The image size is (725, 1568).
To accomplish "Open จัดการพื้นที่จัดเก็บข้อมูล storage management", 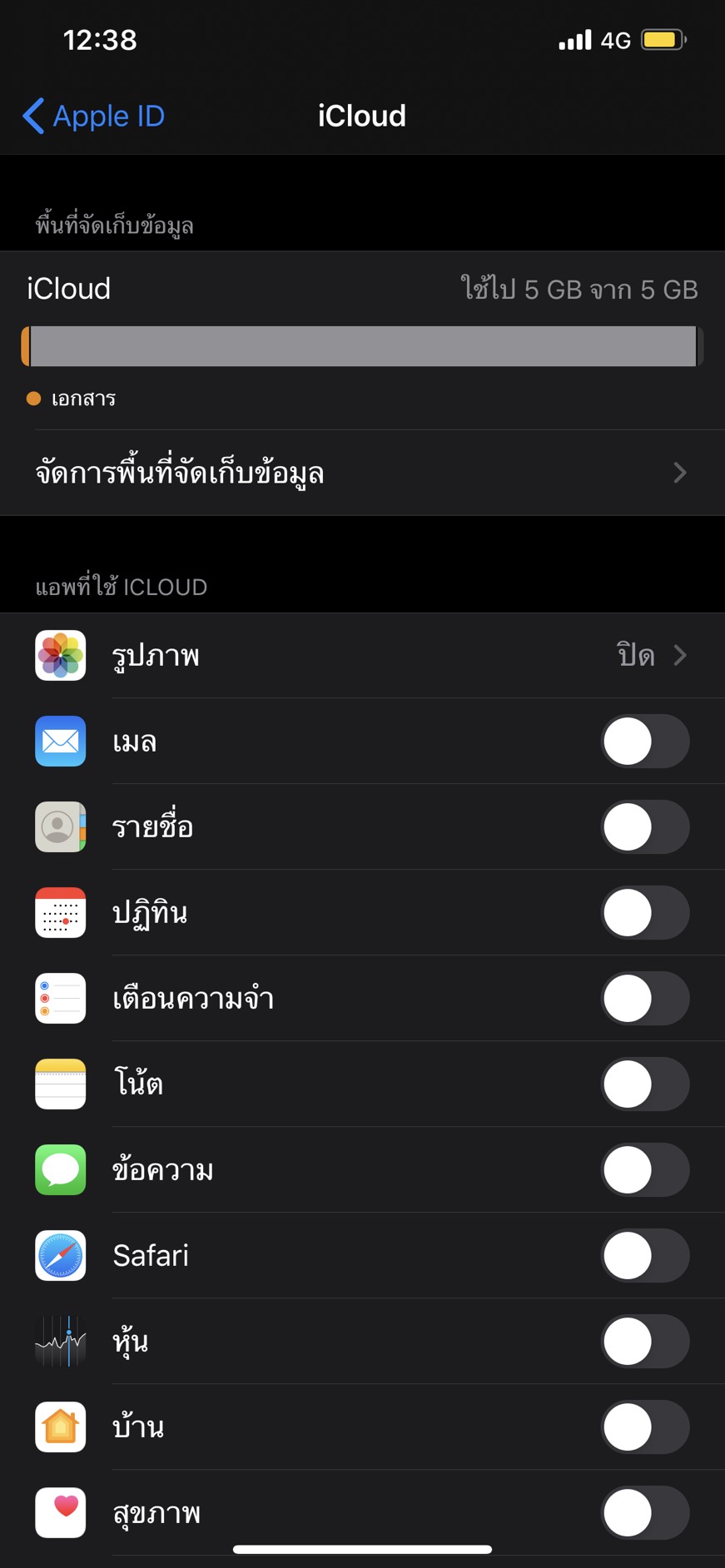I will [362, 473].
